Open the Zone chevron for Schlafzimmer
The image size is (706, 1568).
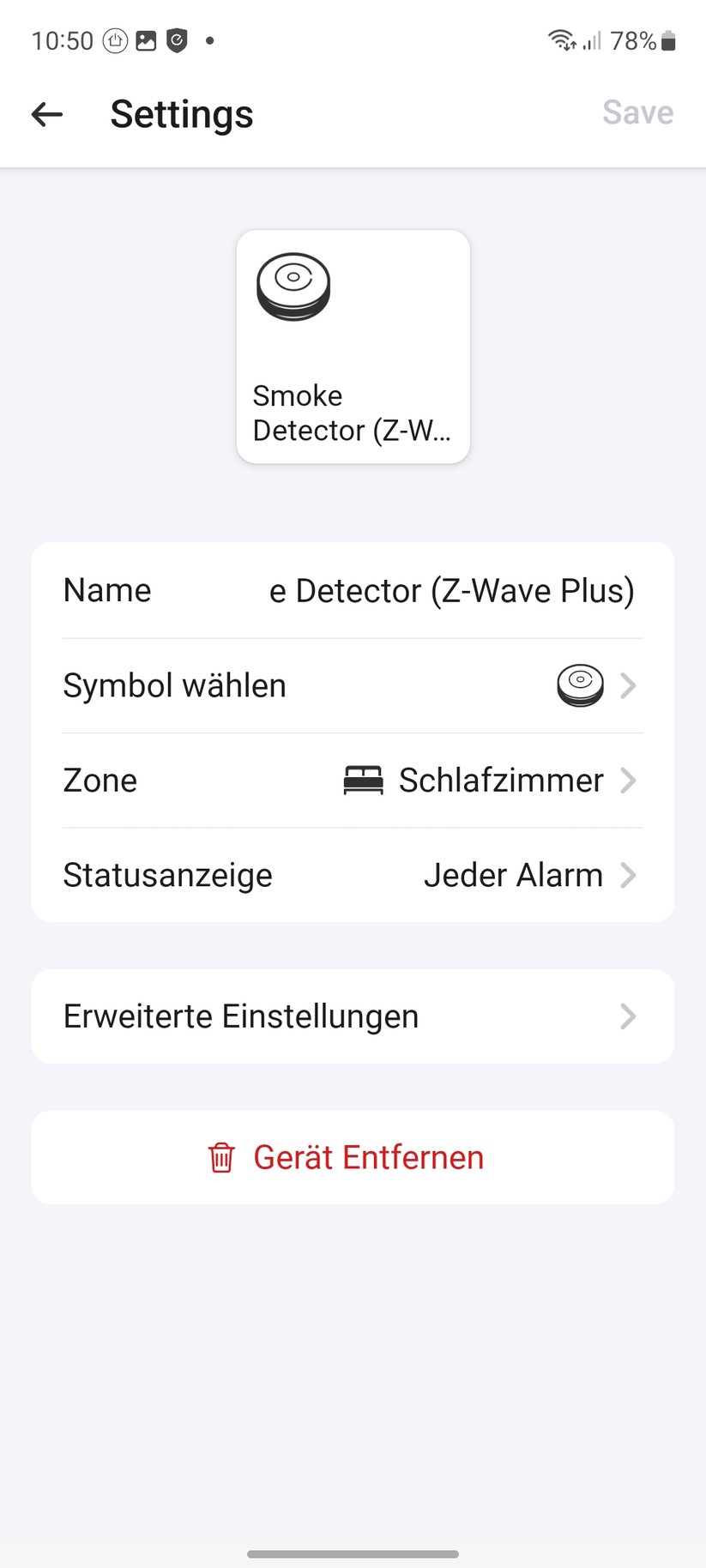click(629, 781)
